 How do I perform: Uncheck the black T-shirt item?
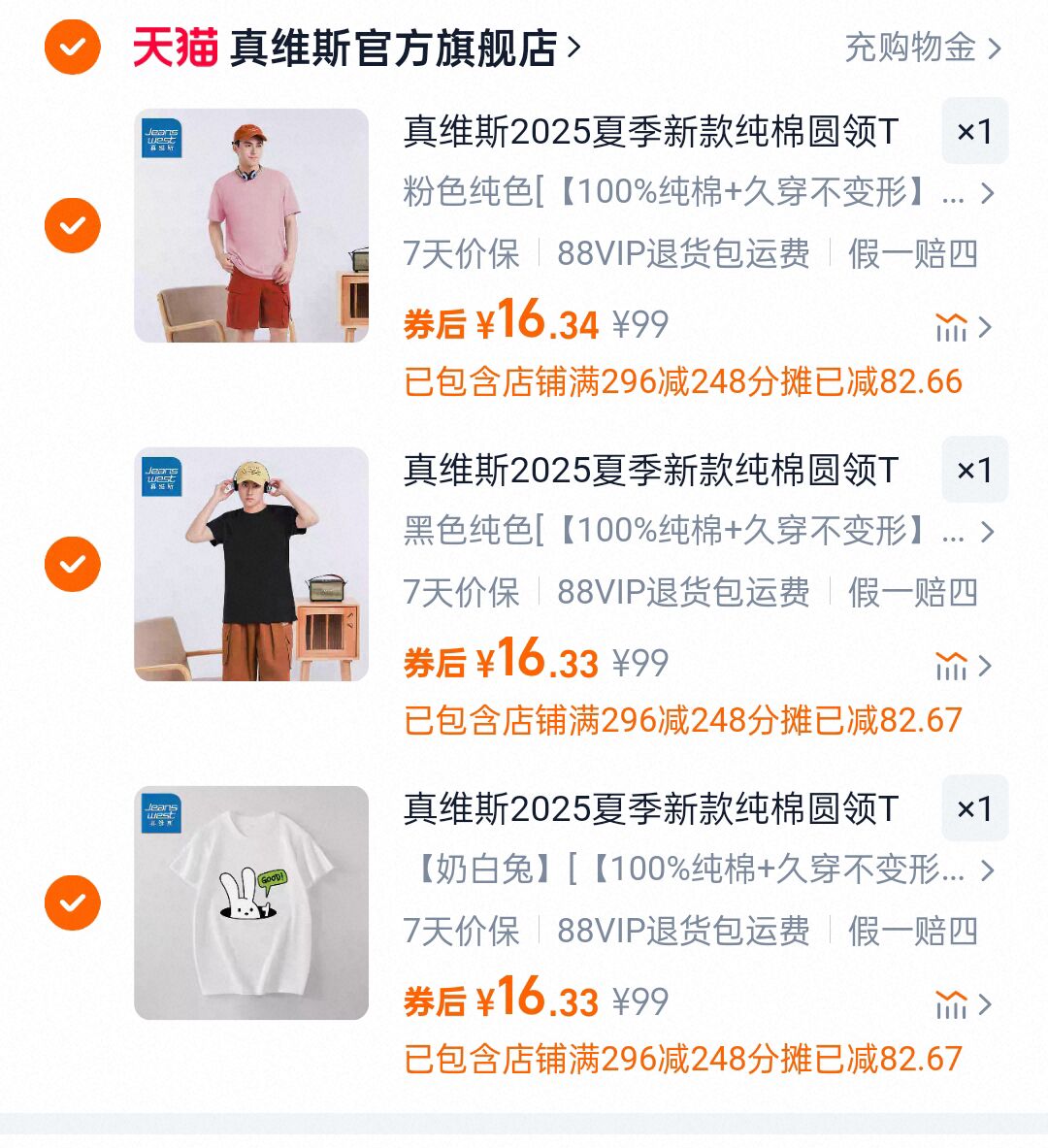(x=72, y=563)
